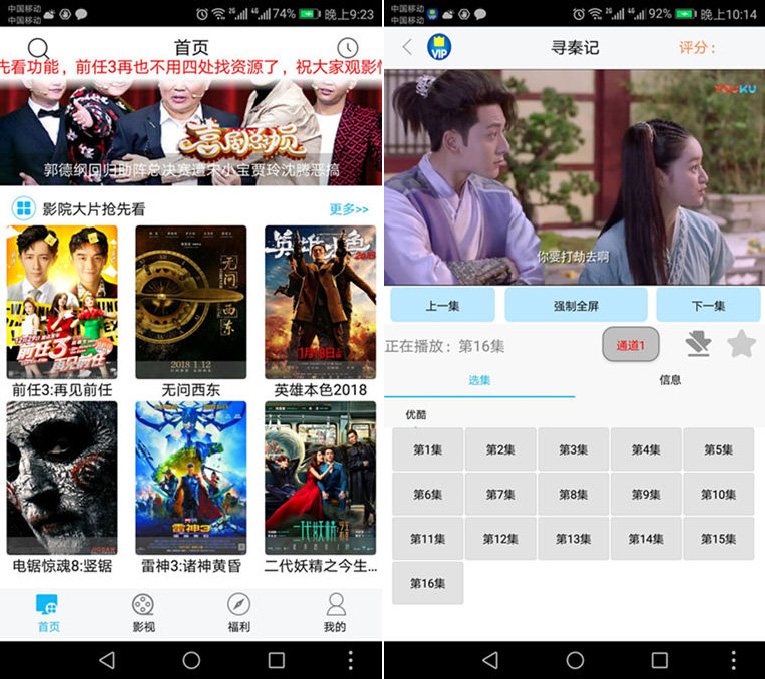Screen dimensions: 765x679
Task: Open movie 无问西东
Action: (x=190, y=301)
